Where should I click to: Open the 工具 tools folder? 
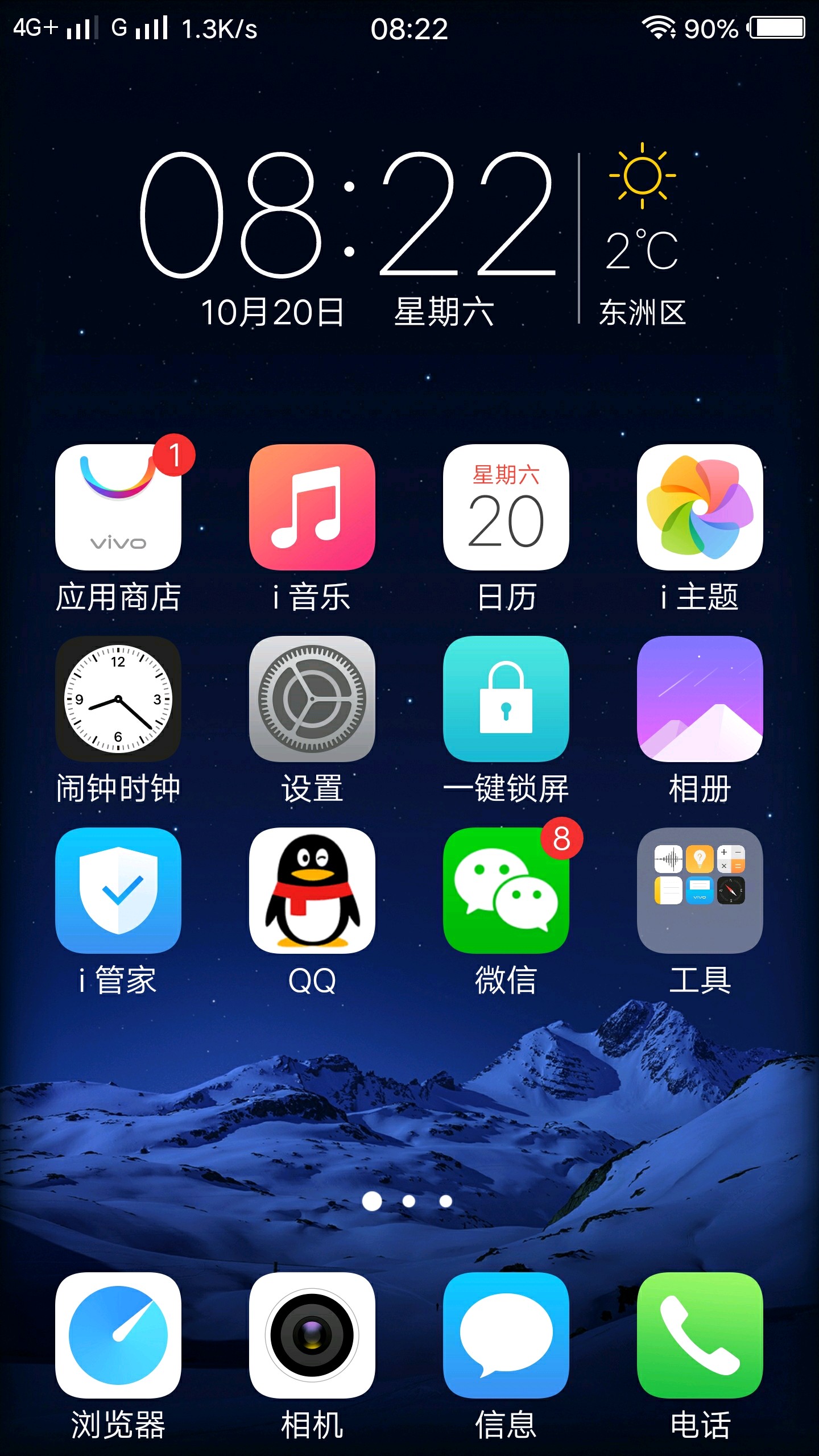(700, 891)
